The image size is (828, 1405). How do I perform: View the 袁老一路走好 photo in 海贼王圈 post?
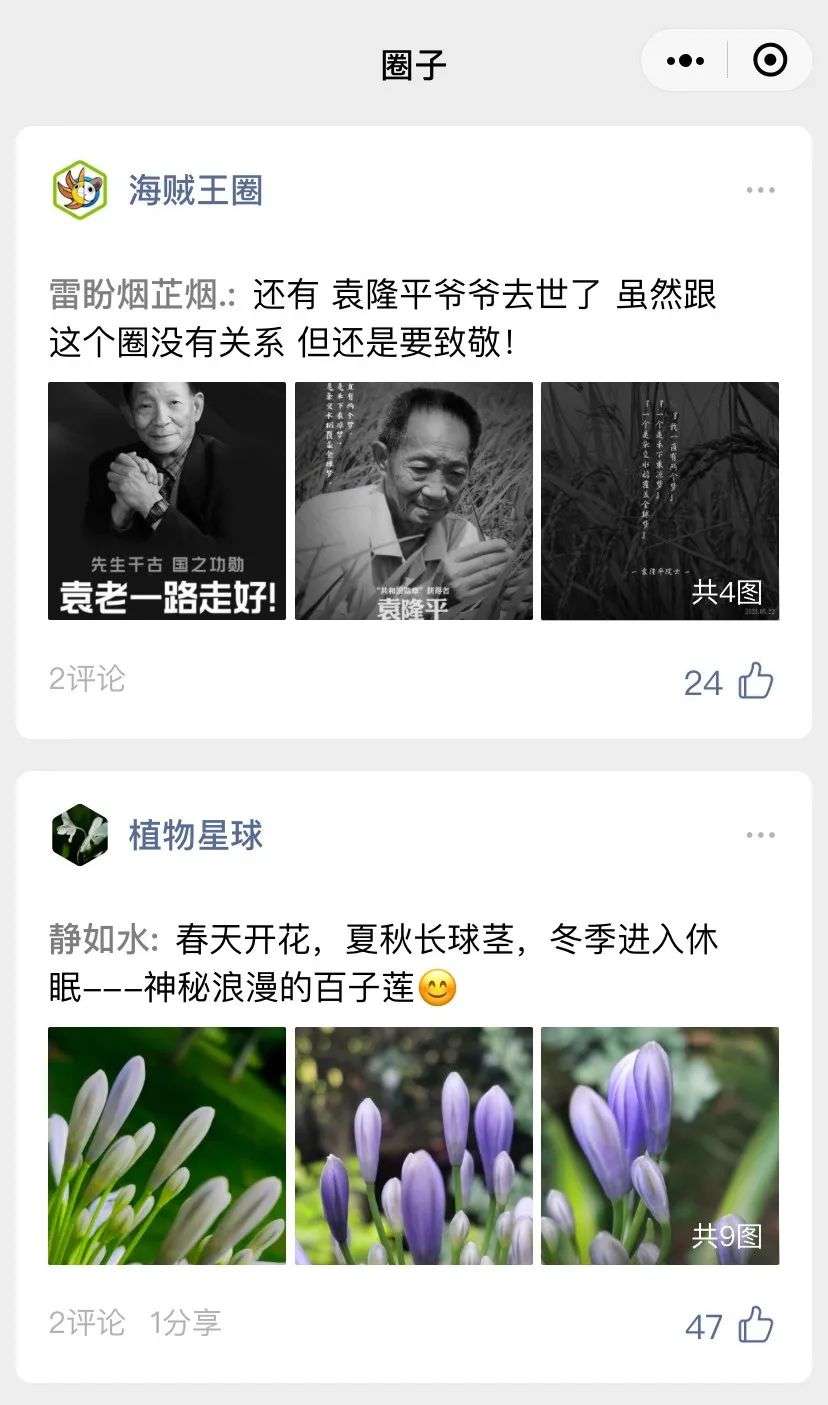click(x=167, y=501)
